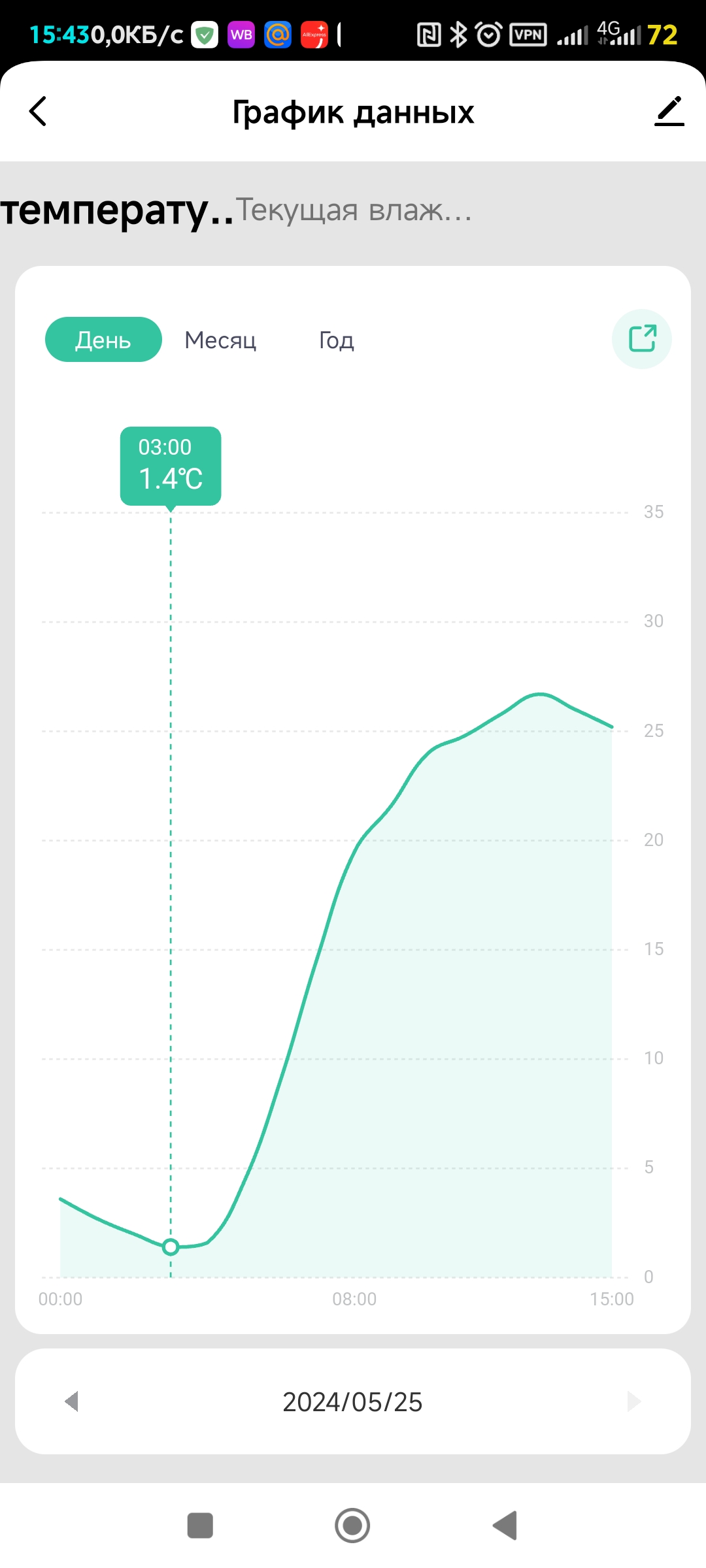Go back from the data chart screen
This screenshot has height=1568, width=706.
[x=38, y=111]
